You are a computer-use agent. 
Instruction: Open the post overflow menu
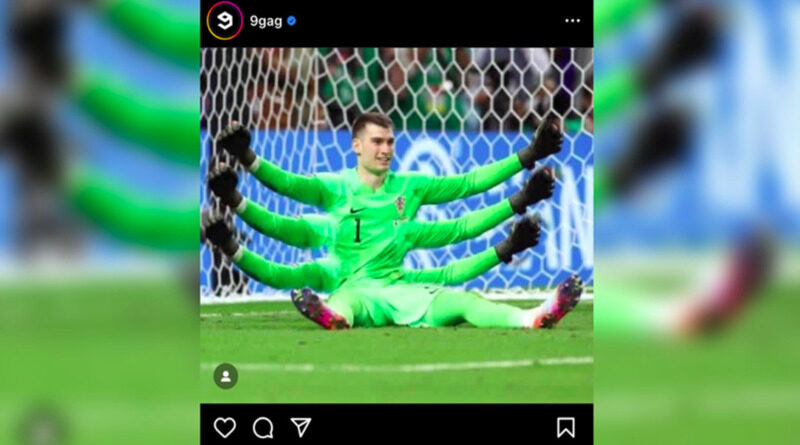point(572,21)
